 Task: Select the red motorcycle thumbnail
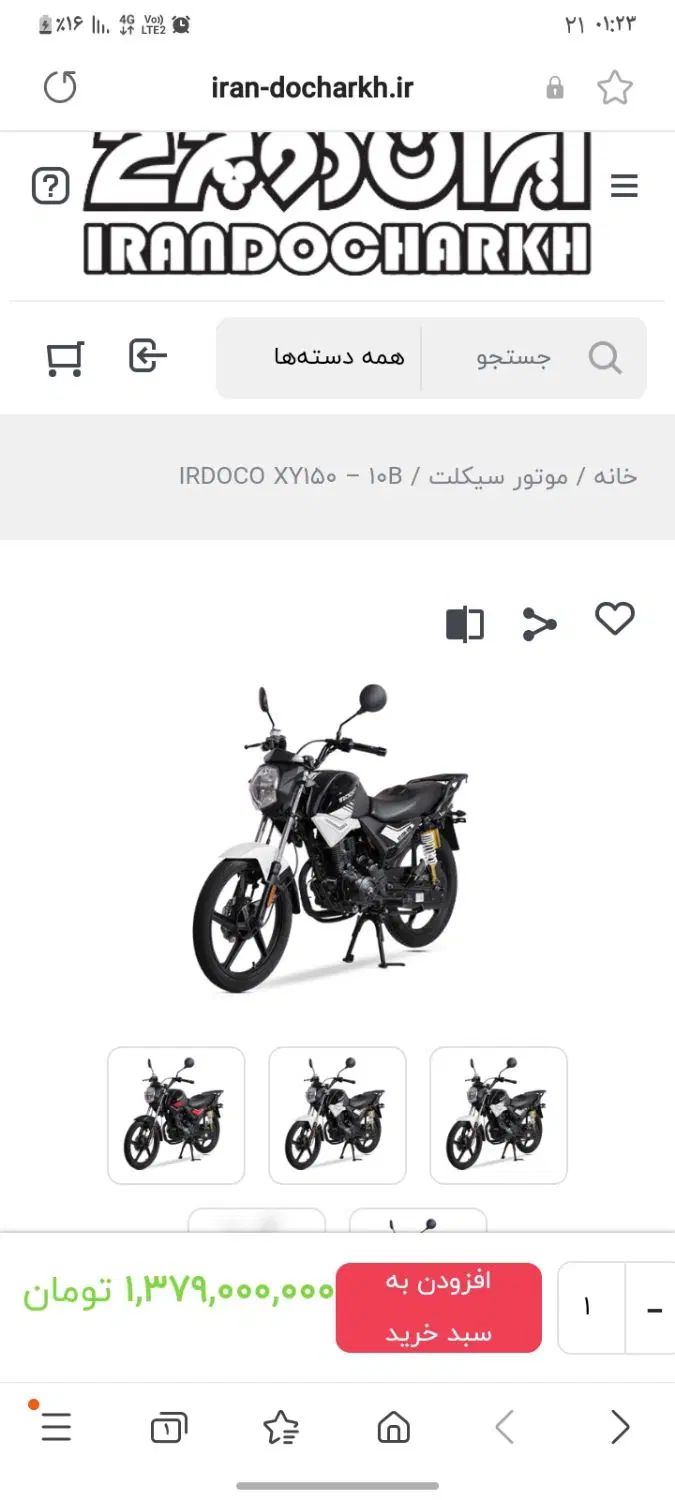[x=176, y=1115]
